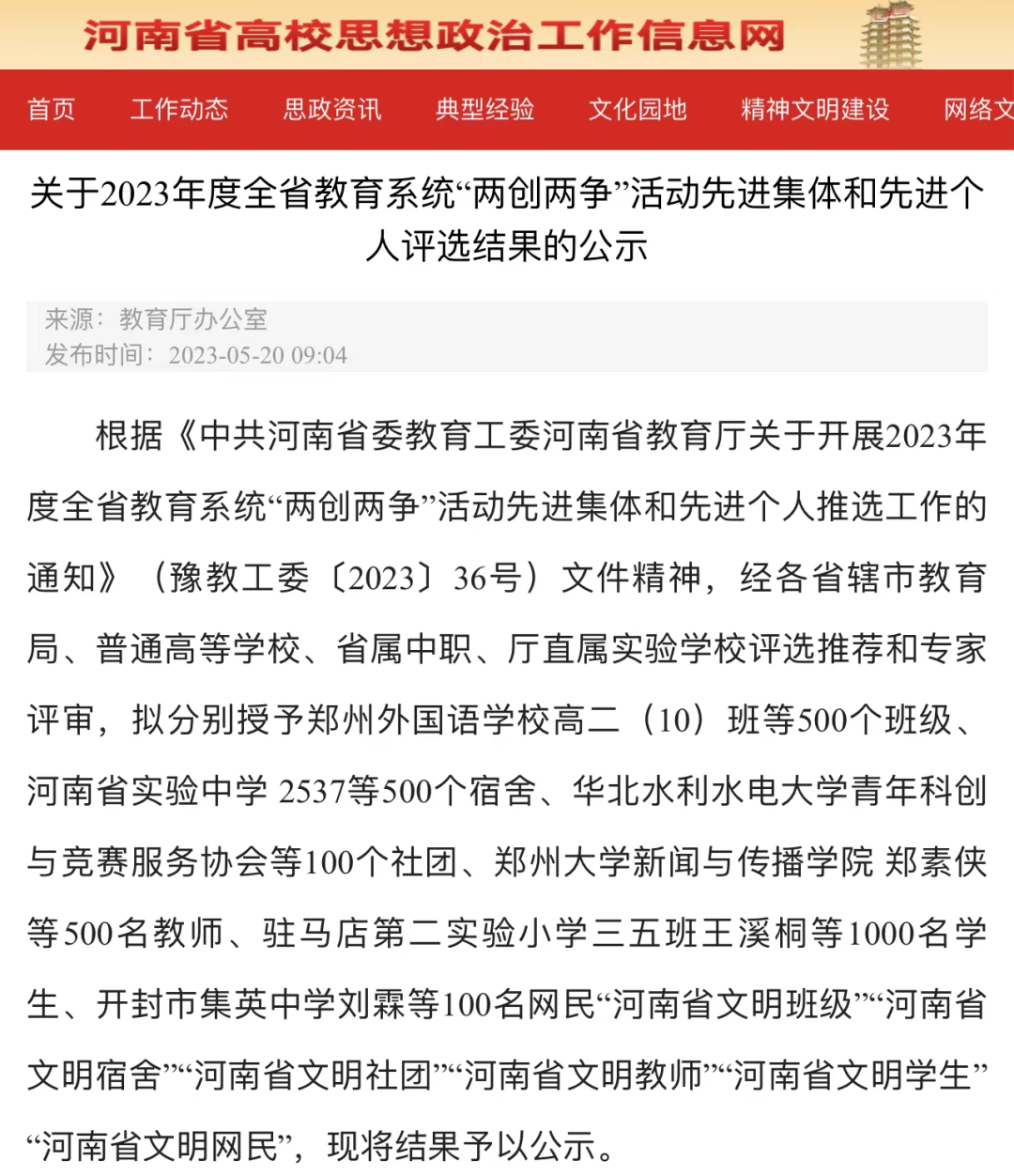Viewport: 1014px width, 1176px height.
Task: Switch to 思政资讯 section
Action: pyautogui.click(x=332, y=110)
